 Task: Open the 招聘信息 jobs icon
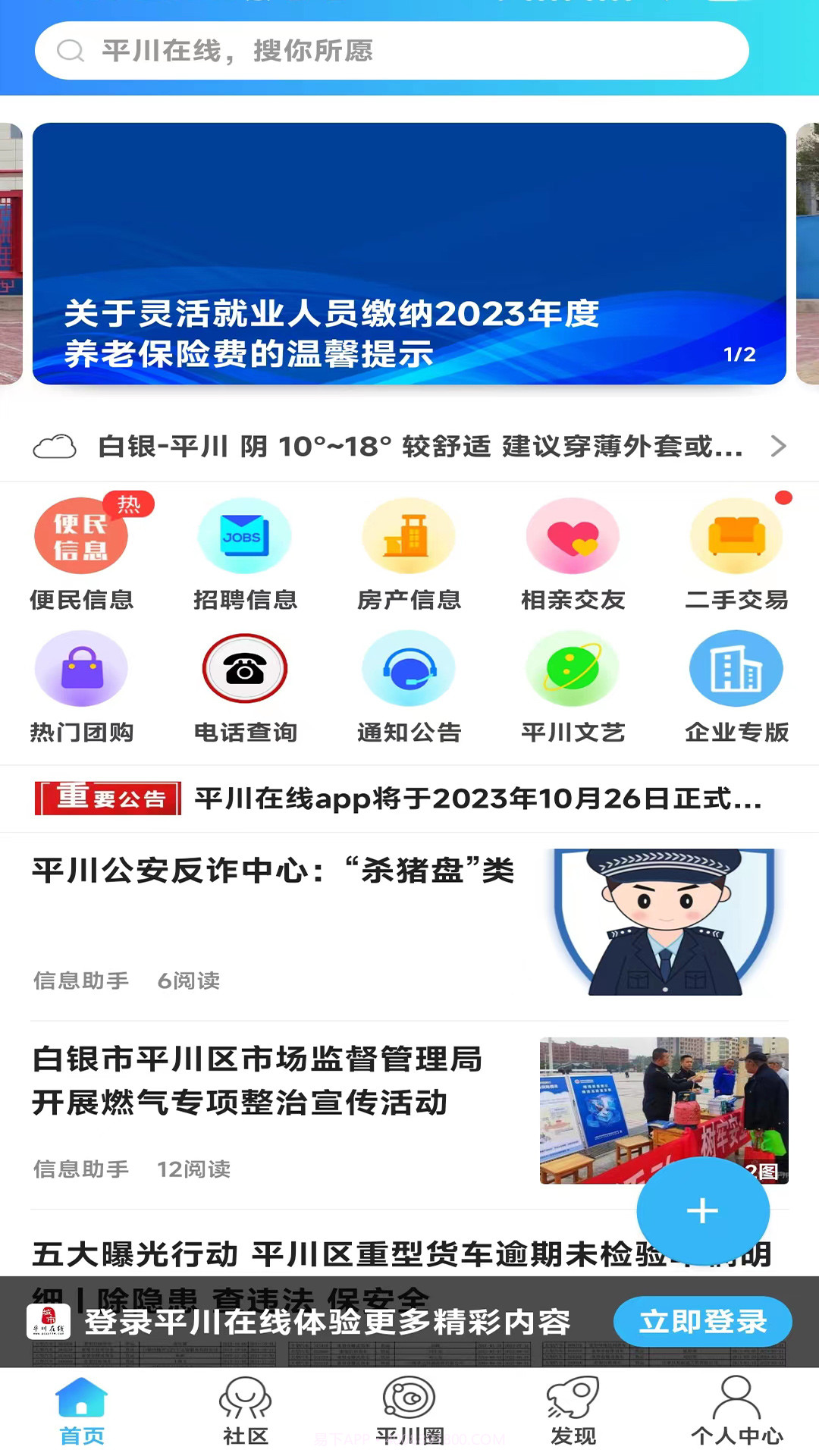(245, 535)
